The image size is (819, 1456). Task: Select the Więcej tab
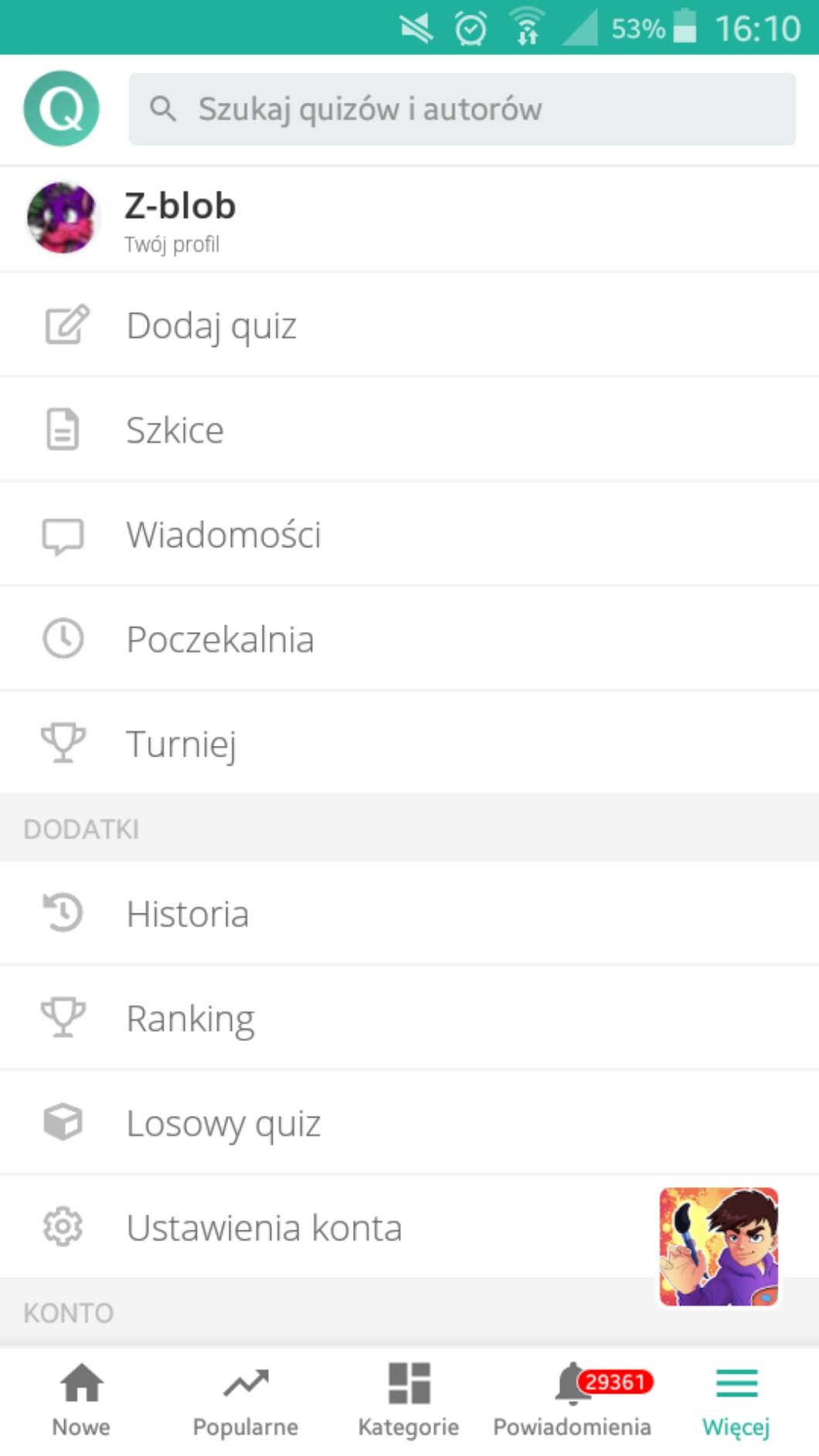pos(736,1400)
